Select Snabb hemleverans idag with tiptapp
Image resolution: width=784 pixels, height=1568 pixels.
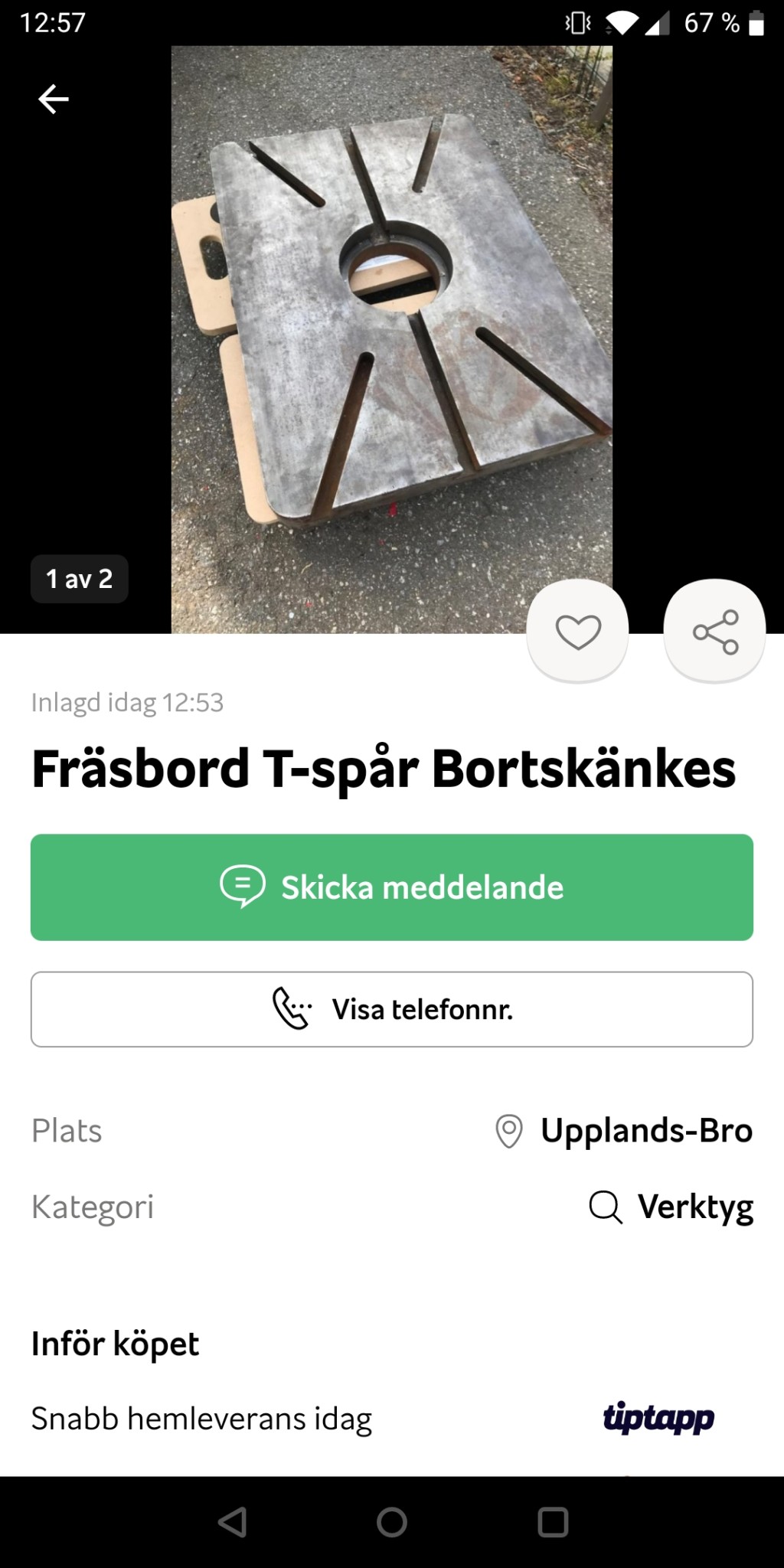click(x=372, y=1419)
